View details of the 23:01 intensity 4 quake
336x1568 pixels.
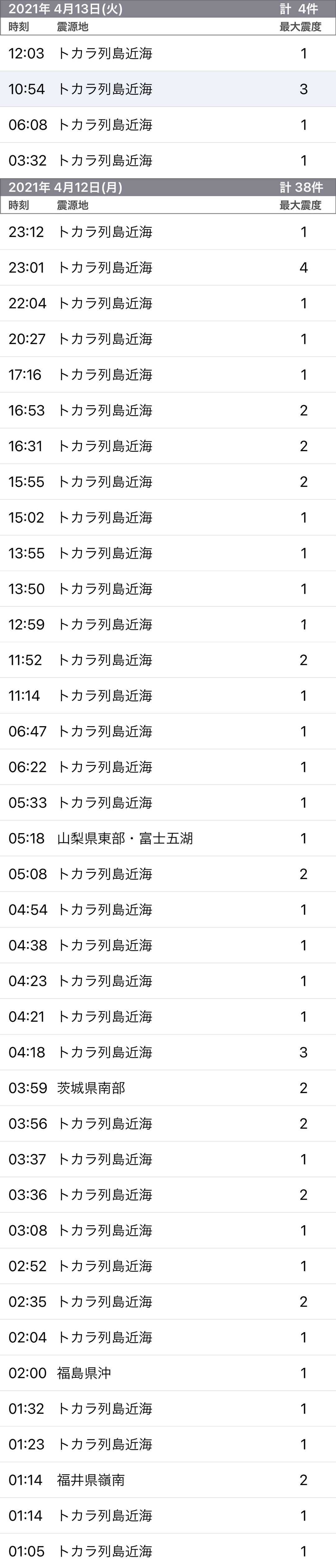click(x=168, y=267)
